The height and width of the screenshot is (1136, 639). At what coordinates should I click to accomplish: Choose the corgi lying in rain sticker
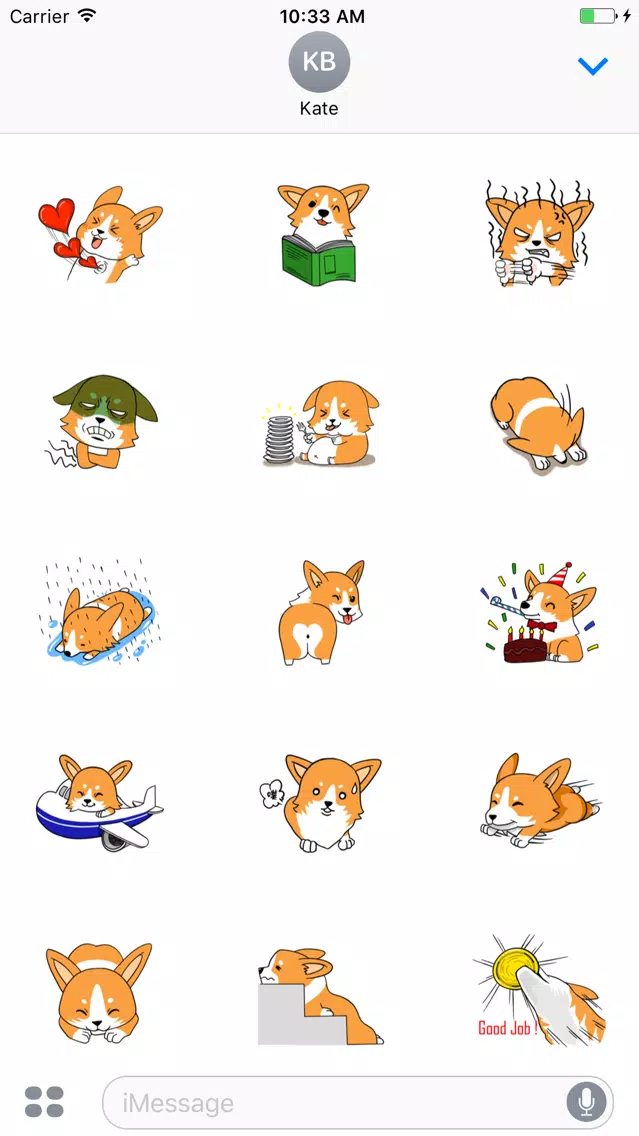[x=97, y=609]
